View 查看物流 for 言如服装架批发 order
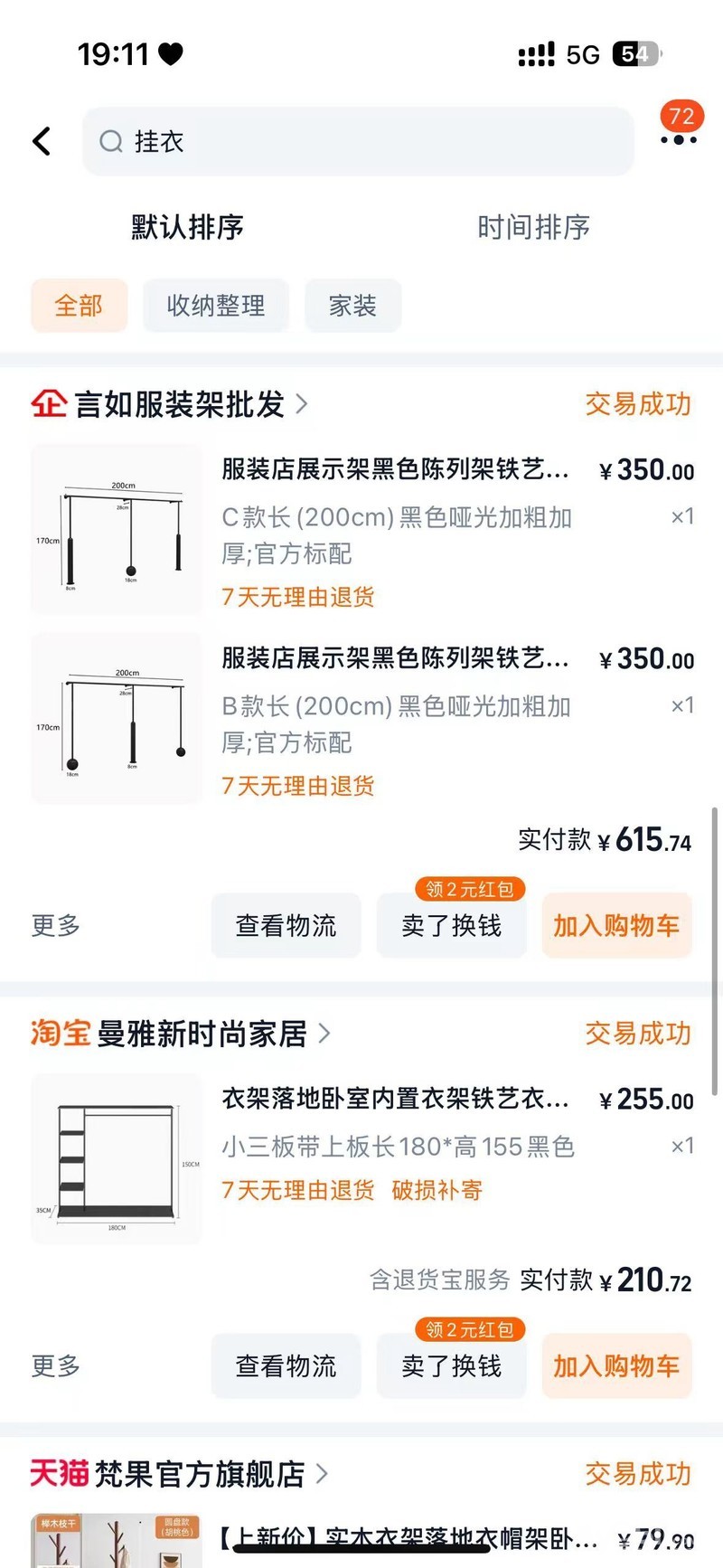The height and width of the screenshot is (1568, 723). coord(286,925)
